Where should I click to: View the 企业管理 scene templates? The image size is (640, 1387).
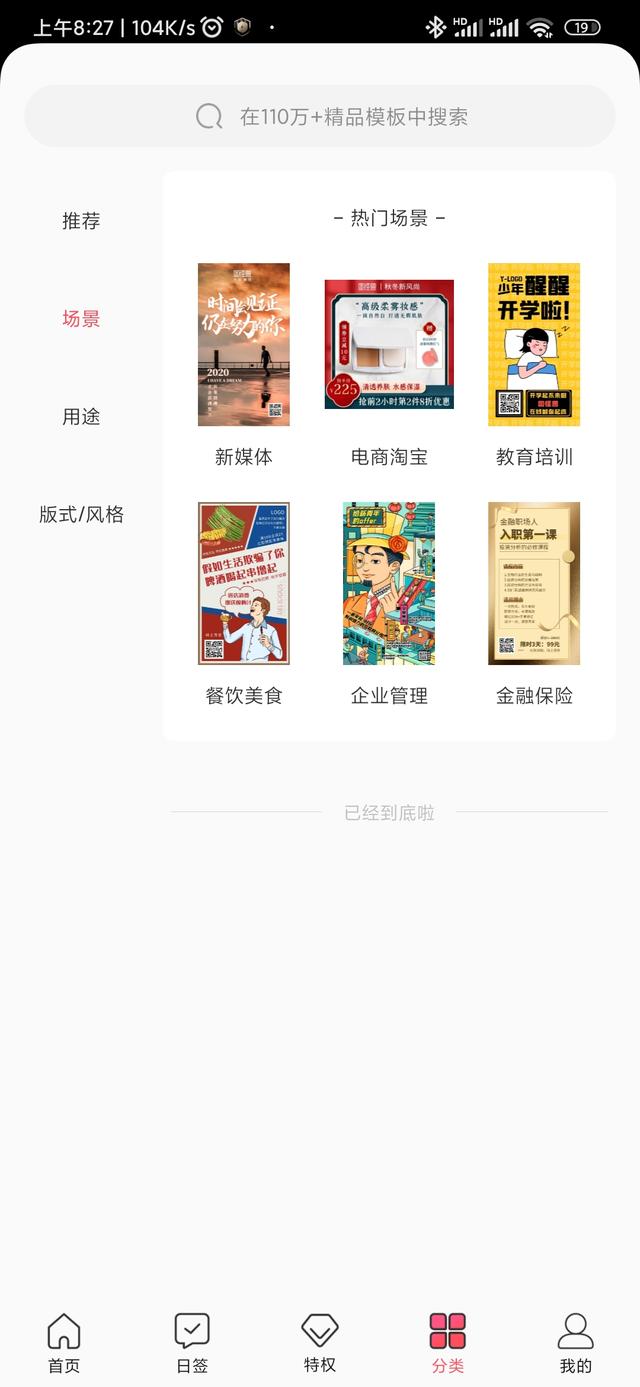tap(389, 604)
